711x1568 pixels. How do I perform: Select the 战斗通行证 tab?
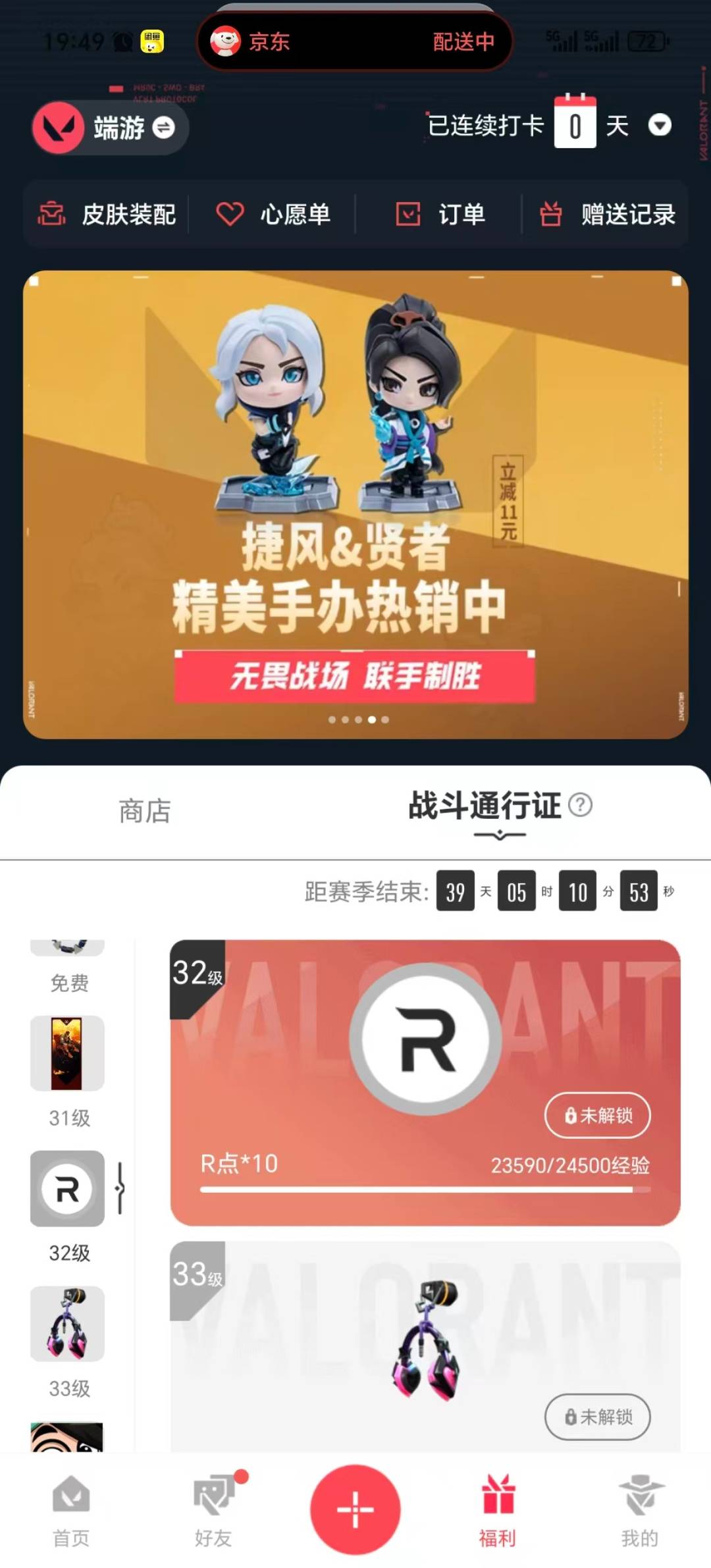[x=485, y=807]
